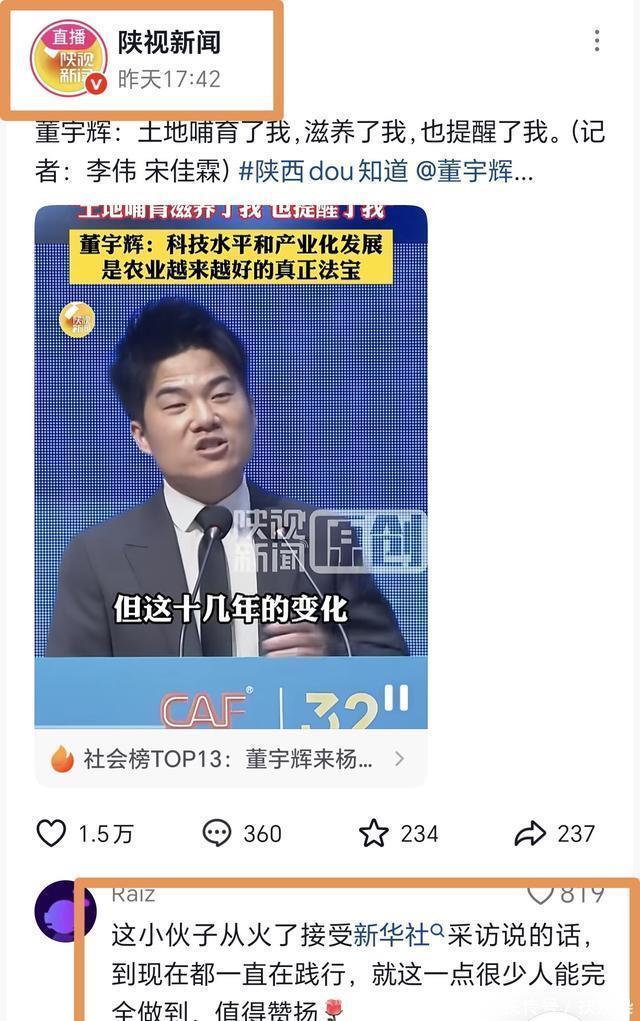Favorite the post using the star icon
The width and height of the screenshot is (640, 1021).
pyautogui.click(x=374, y=833)
